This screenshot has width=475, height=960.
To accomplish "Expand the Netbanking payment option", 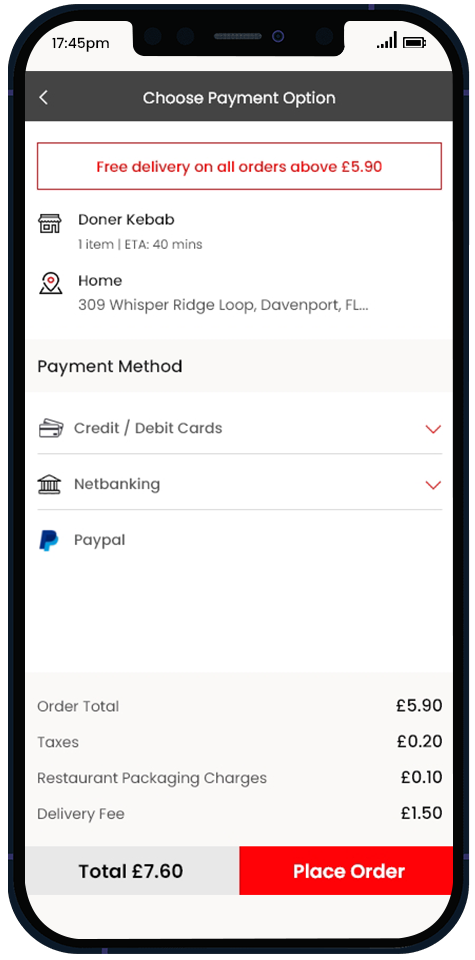I will 239,484.
